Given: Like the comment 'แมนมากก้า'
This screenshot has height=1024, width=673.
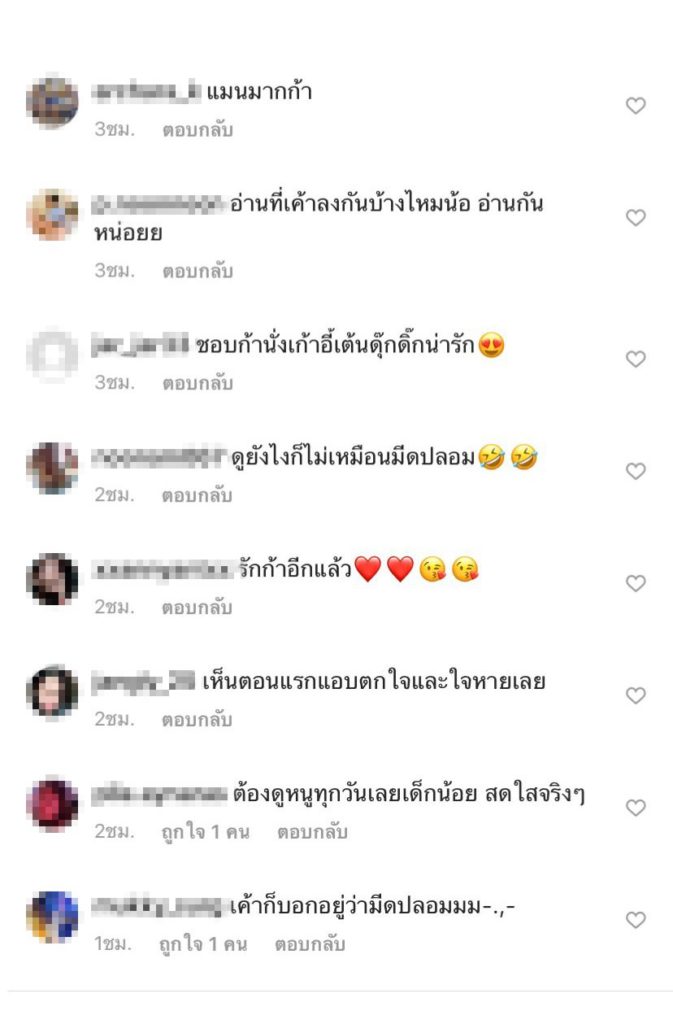Looking at the screenshot, I should pos(635,106).
